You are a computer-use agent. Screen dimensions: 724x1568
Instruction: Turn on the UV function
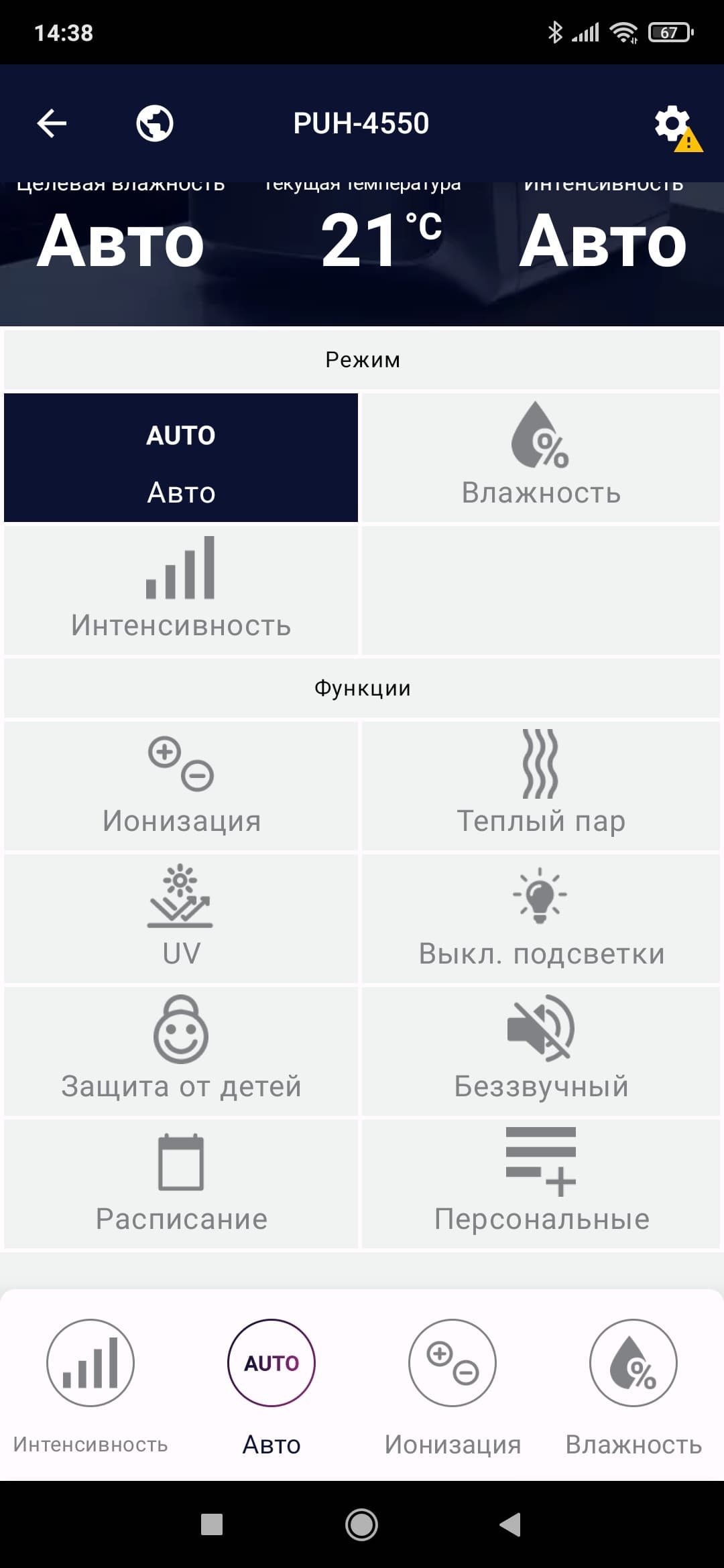181,919
